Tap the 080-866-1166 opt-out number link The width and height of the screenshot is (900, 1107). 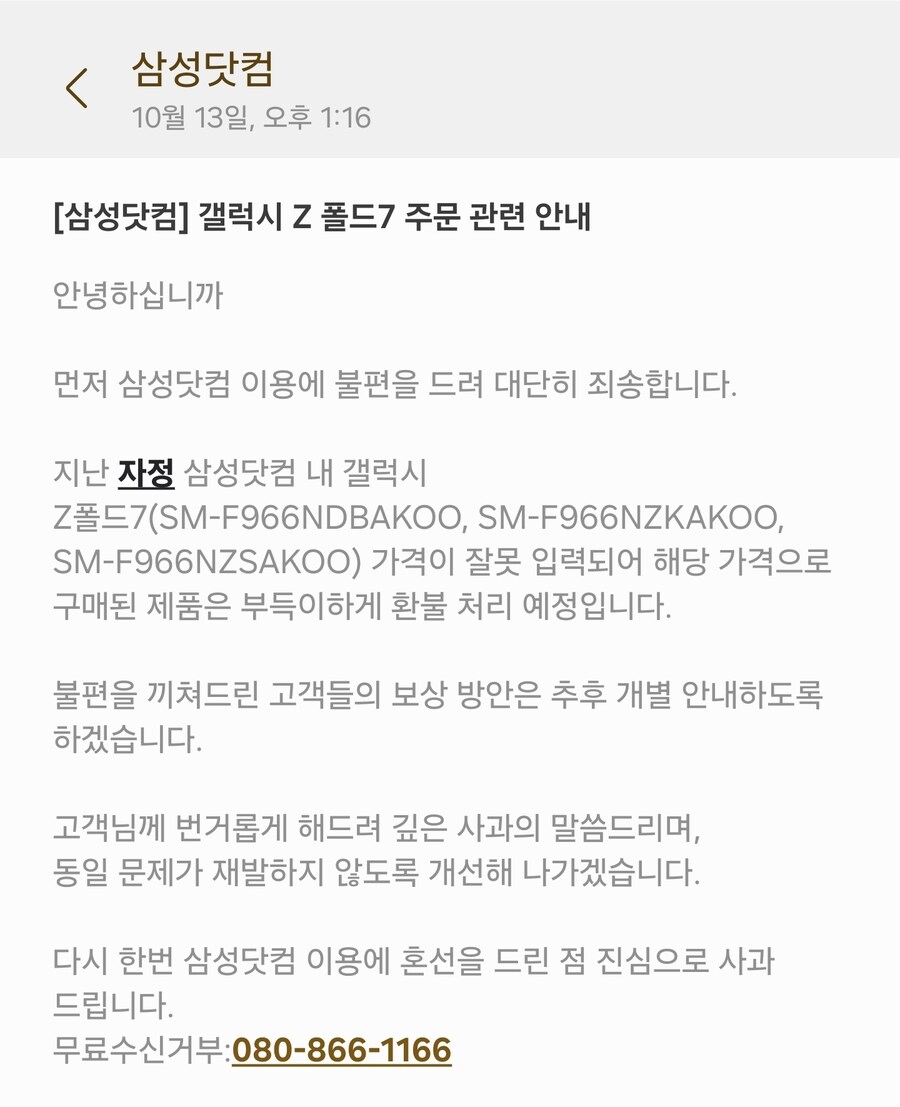[341, 1050]
